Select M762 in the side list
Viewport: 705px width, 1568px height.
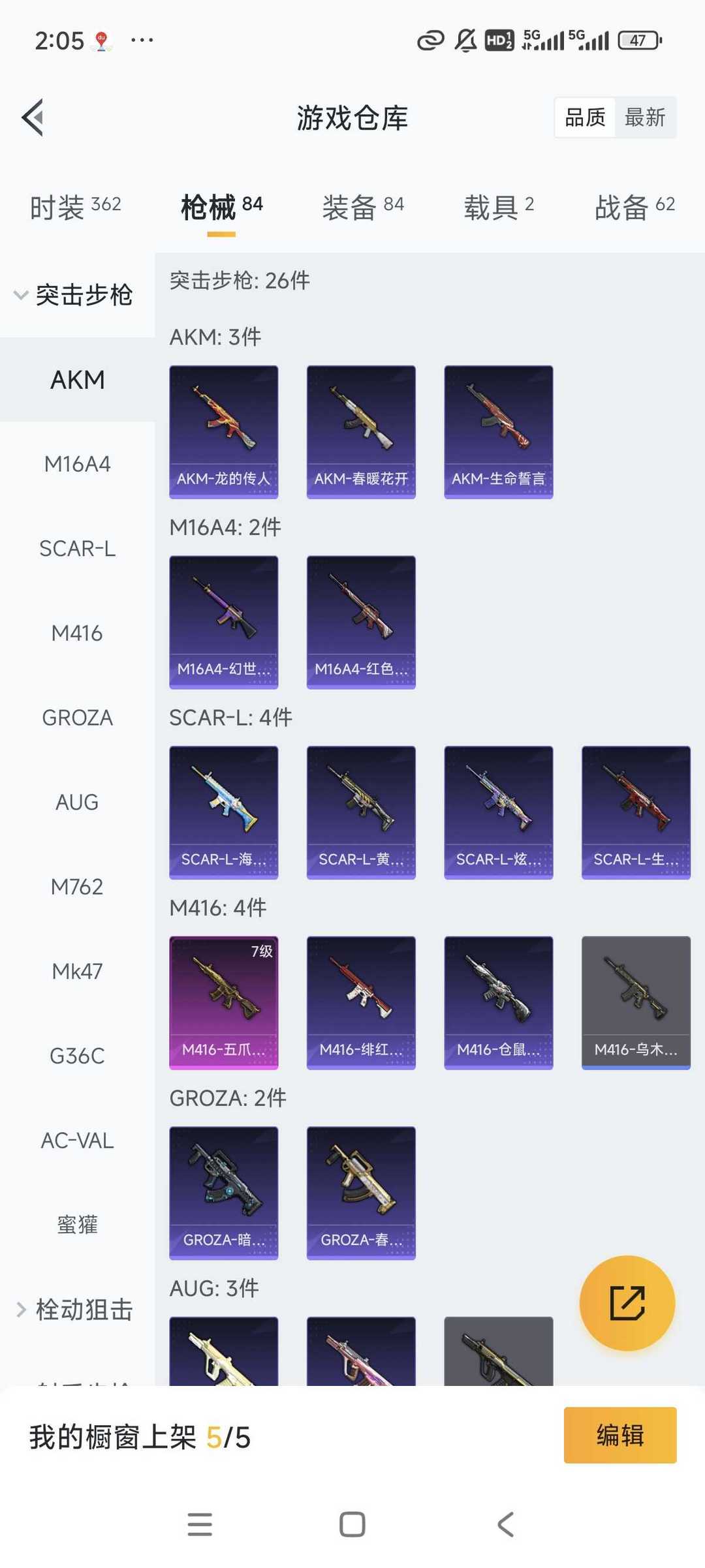77,887
